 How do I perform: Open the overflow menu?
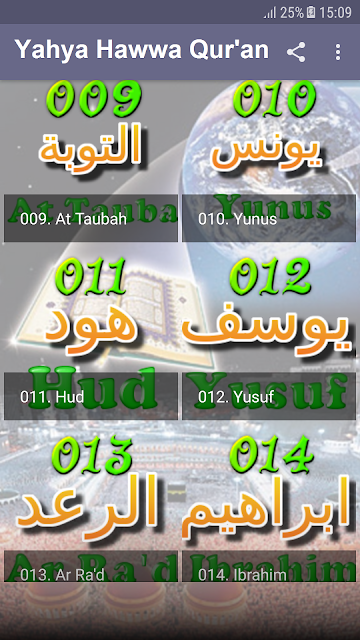(338, 52)
